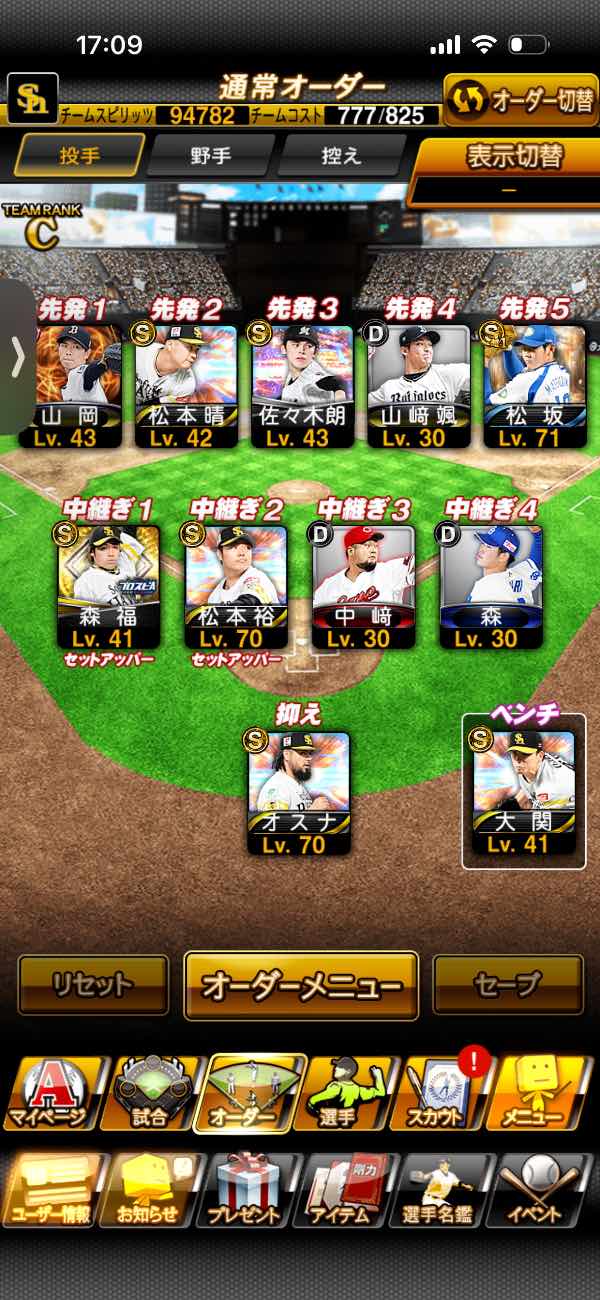Open the イベント page
The image size is (600, 1300).
pyautogui.click(x=547, y=1192)
